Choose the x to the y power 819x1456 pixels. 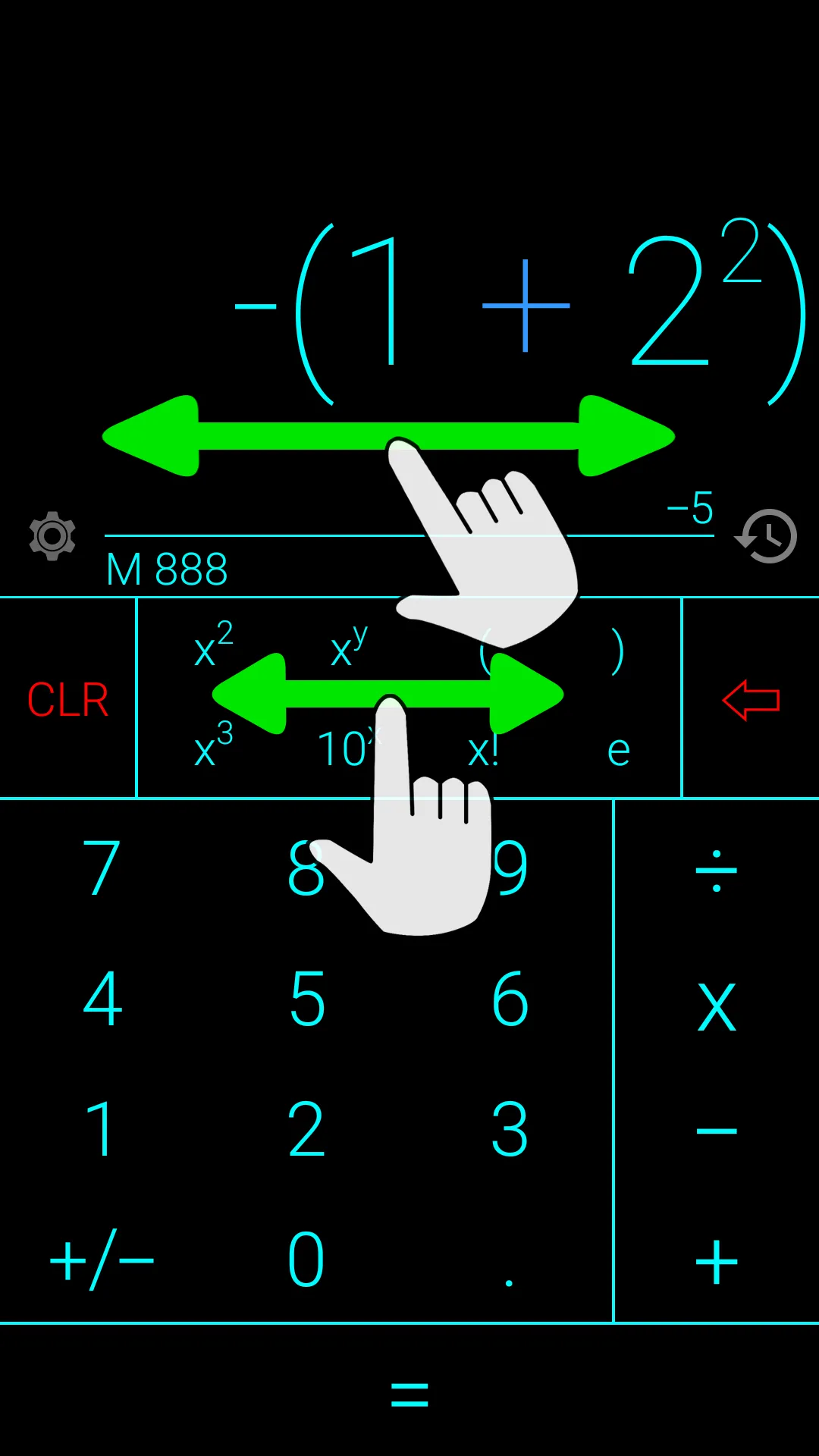coord(349,647)
